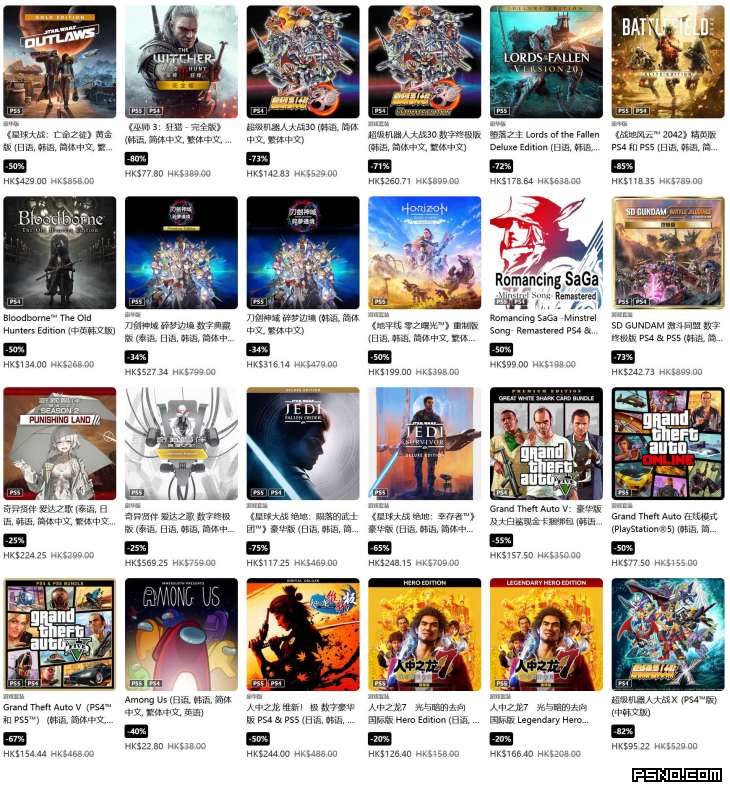Open Like a Dragon 7 Legendary Hero Edition
Image resolution: width=730 pixels, height=790 pixels.
point(546,634)
